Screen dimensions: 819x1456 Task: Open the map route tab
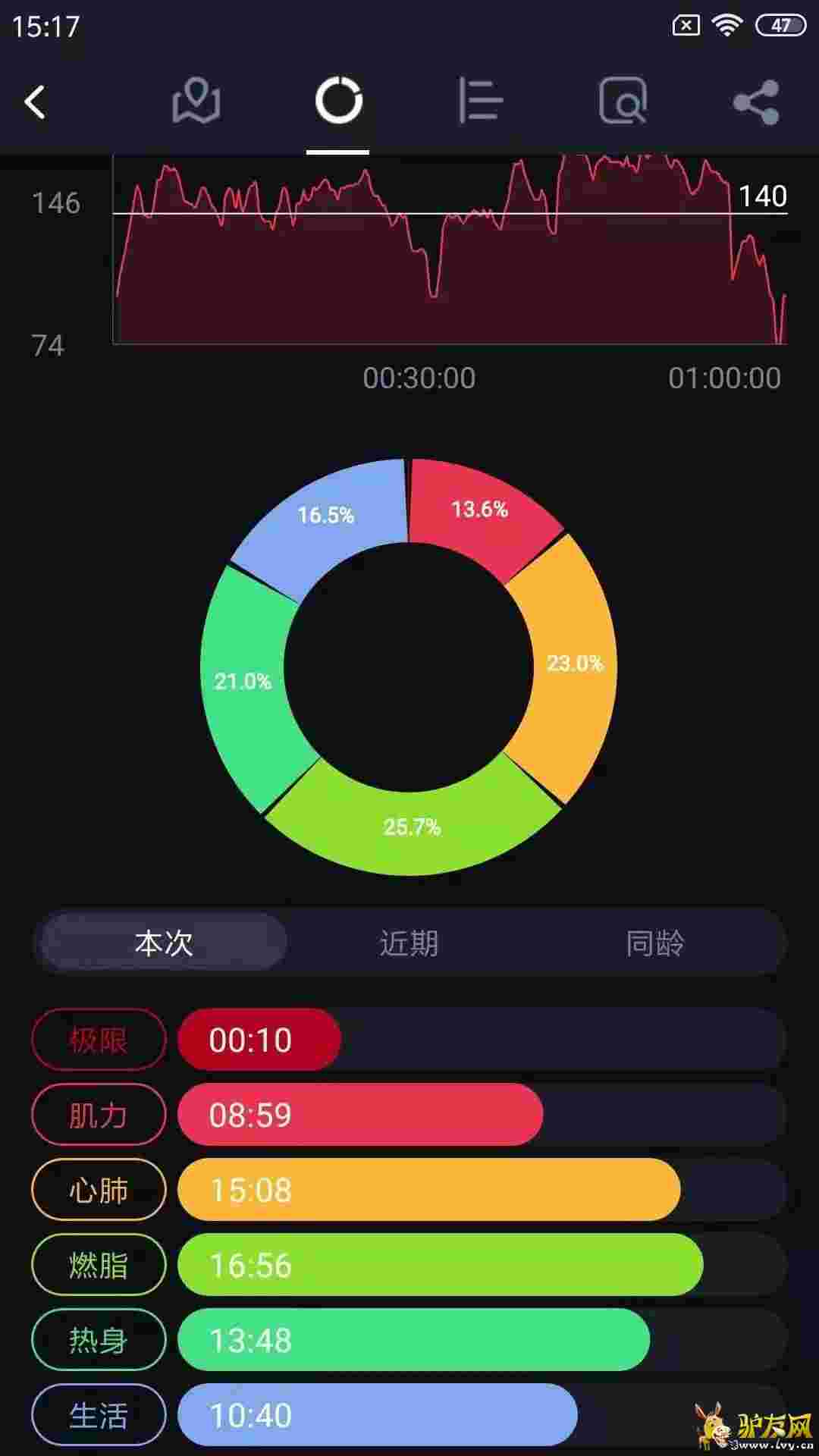point(196,101)
